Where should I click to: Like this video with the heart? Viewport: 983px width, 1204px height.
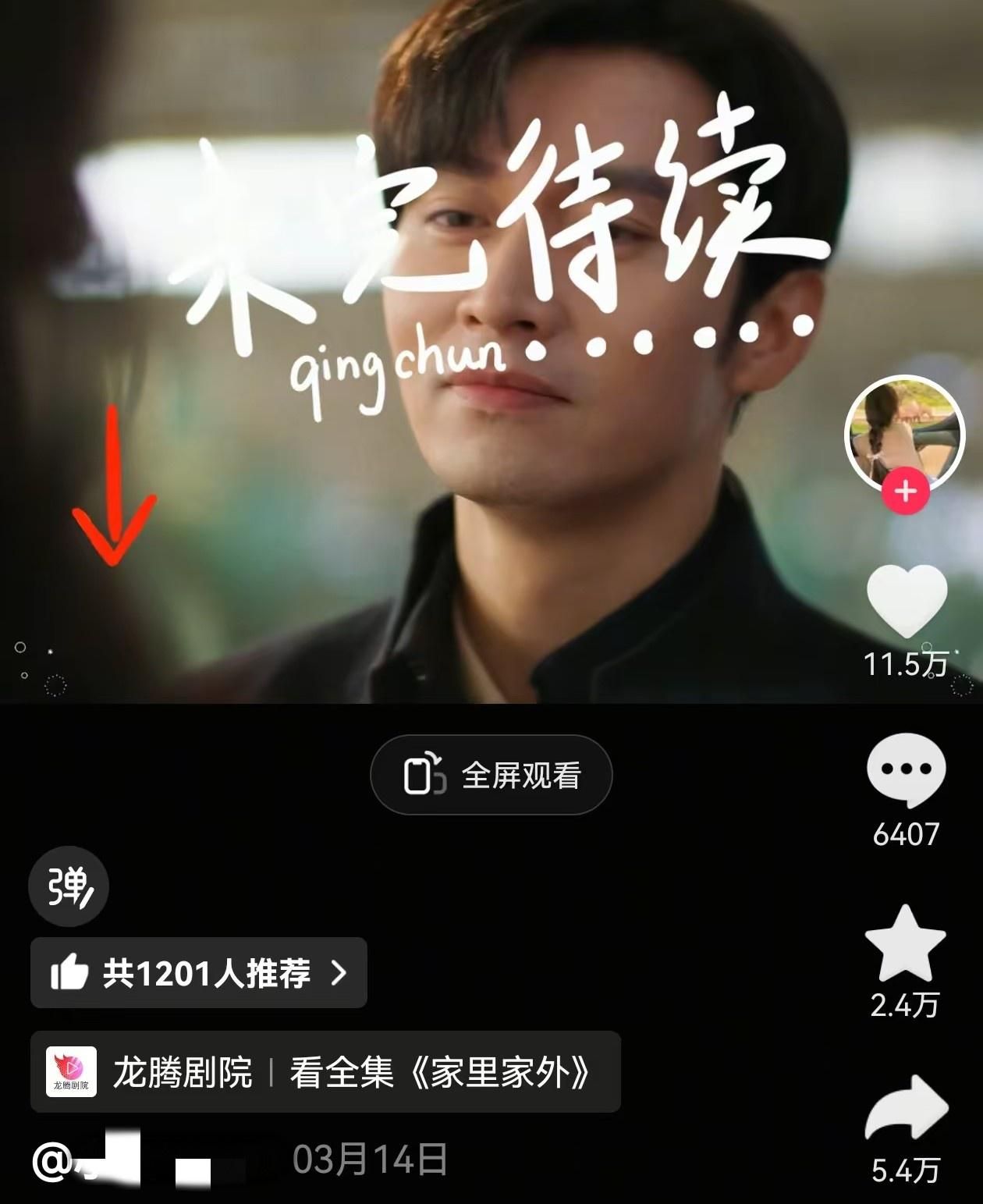click(x=906, y=601)
